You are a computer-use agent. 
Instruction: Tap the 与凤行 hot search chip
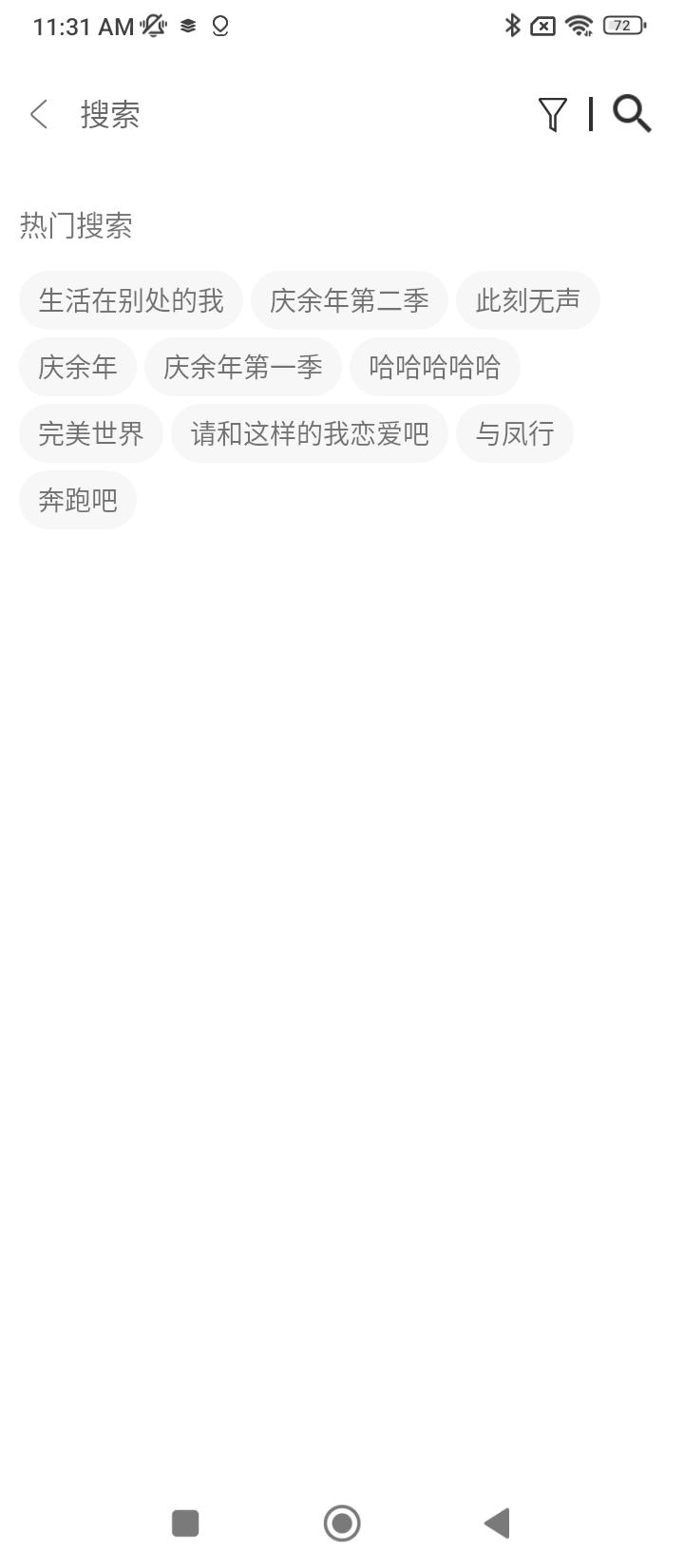[x=514, y=433]
